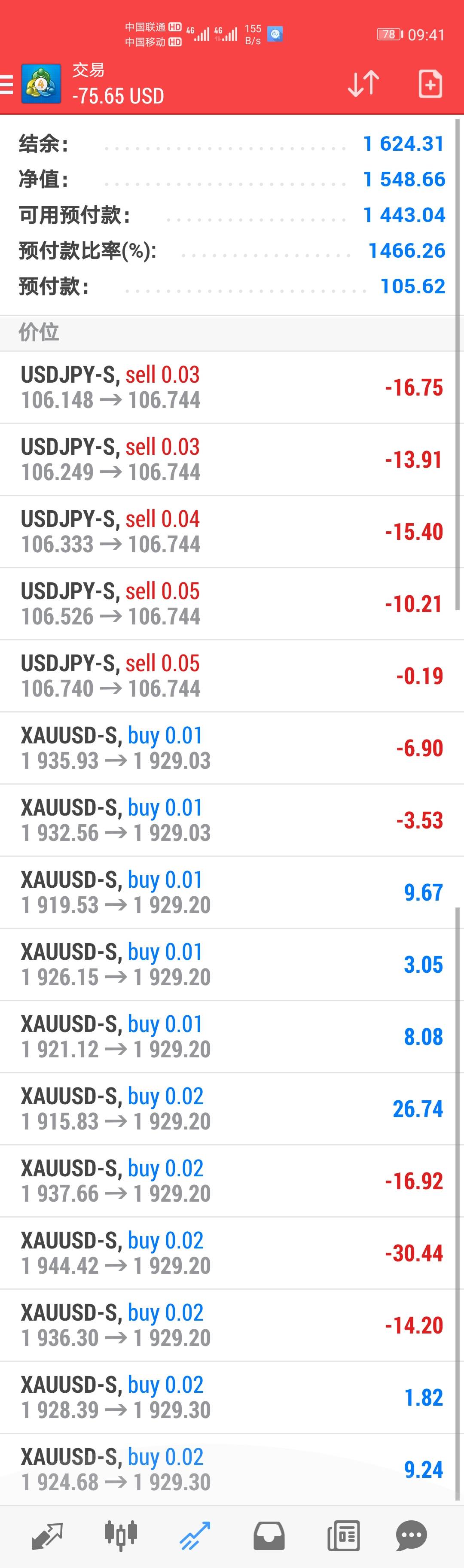Switch to the candlestick chart tab

(x=121, y=1535)
